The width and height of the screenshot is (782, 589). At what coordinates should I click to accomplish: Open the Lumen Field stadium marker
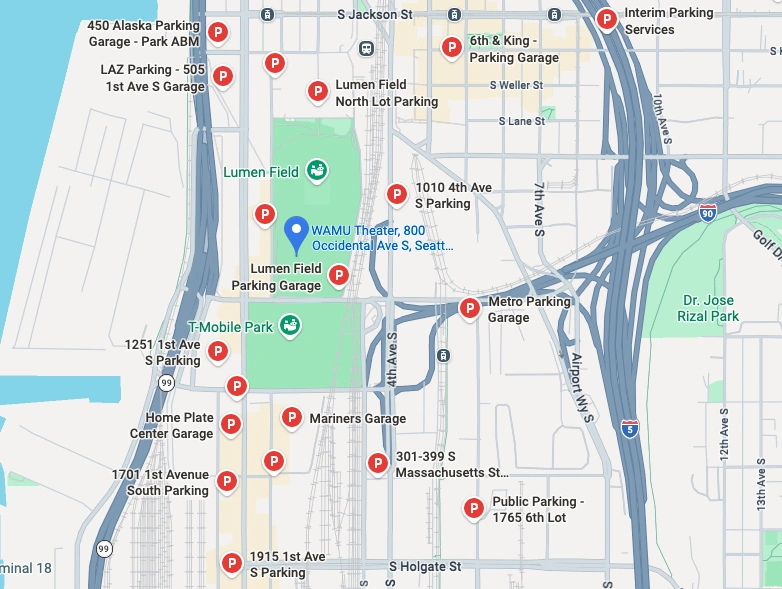317,172
